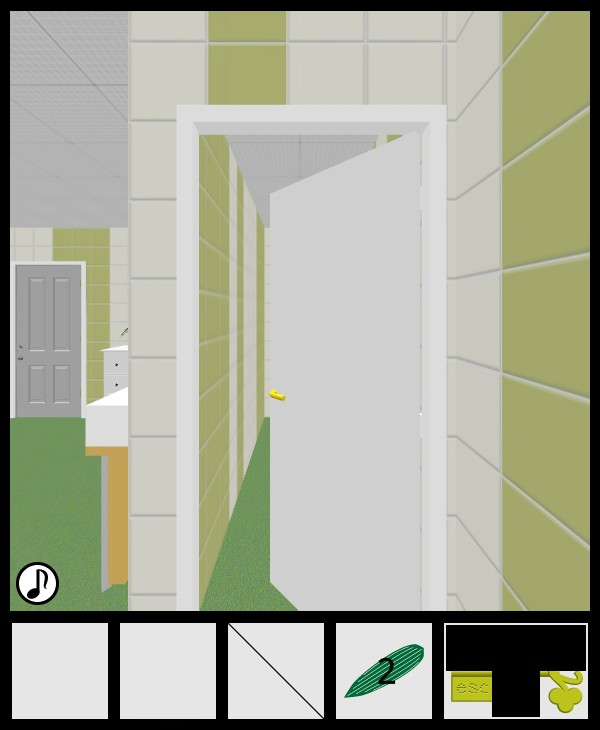
Task: Select the green leaf inventory item
Action: 384,671
